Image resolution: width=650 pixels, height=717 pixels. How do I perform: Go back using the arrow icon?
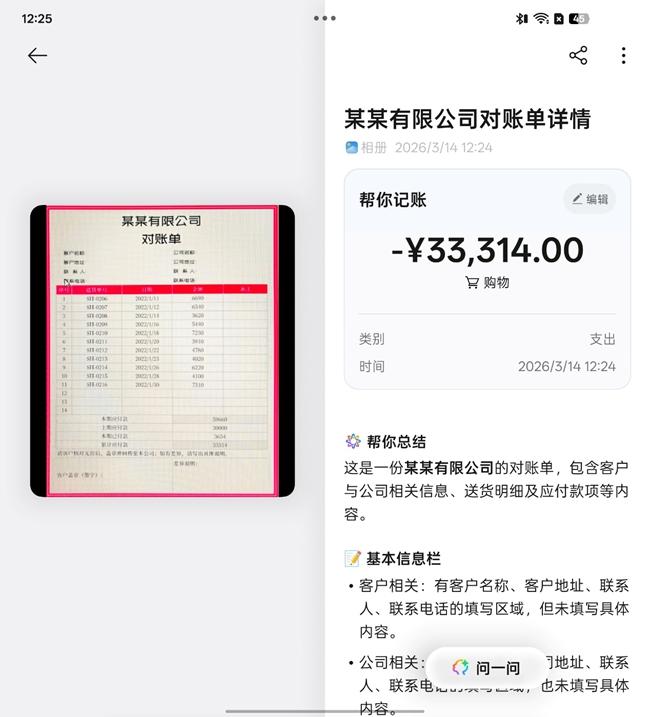tap(37, 56)
